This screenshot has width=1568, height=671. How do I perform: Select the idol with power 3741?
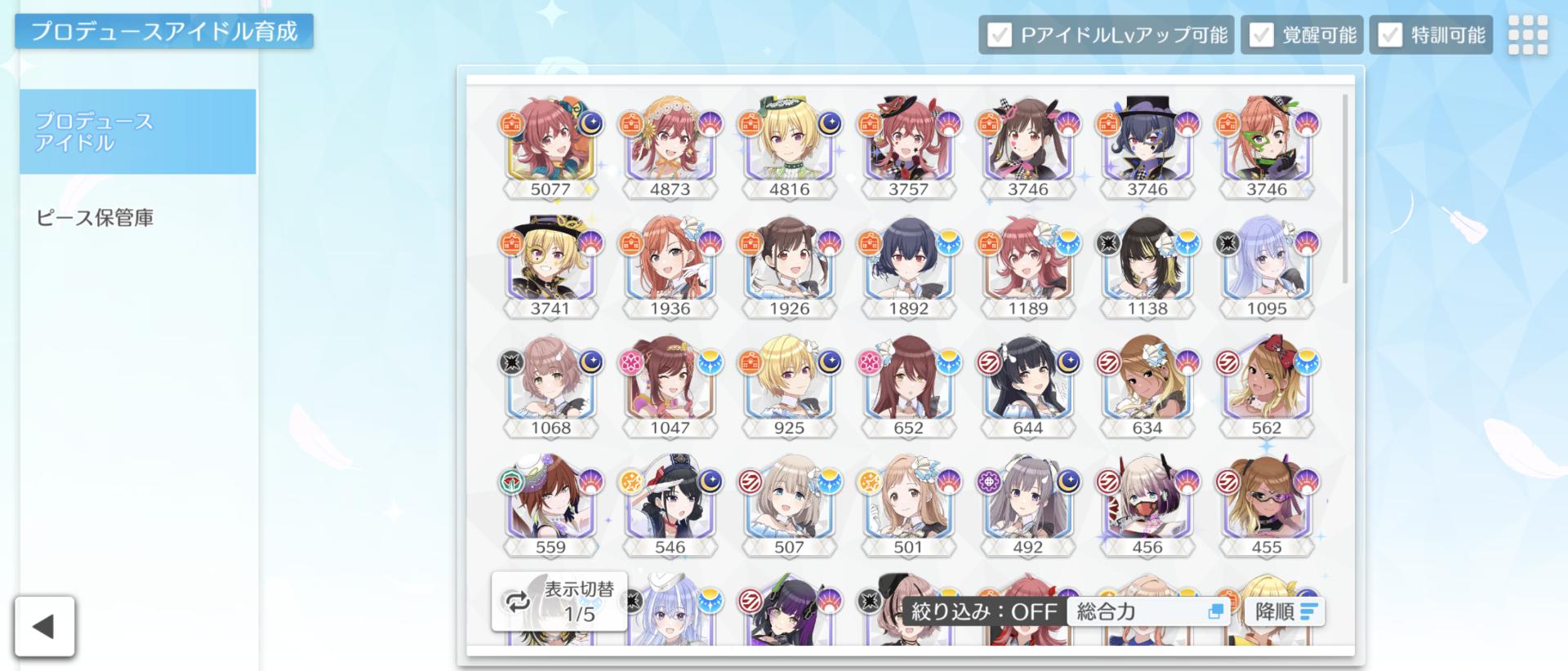coord(550,266)
